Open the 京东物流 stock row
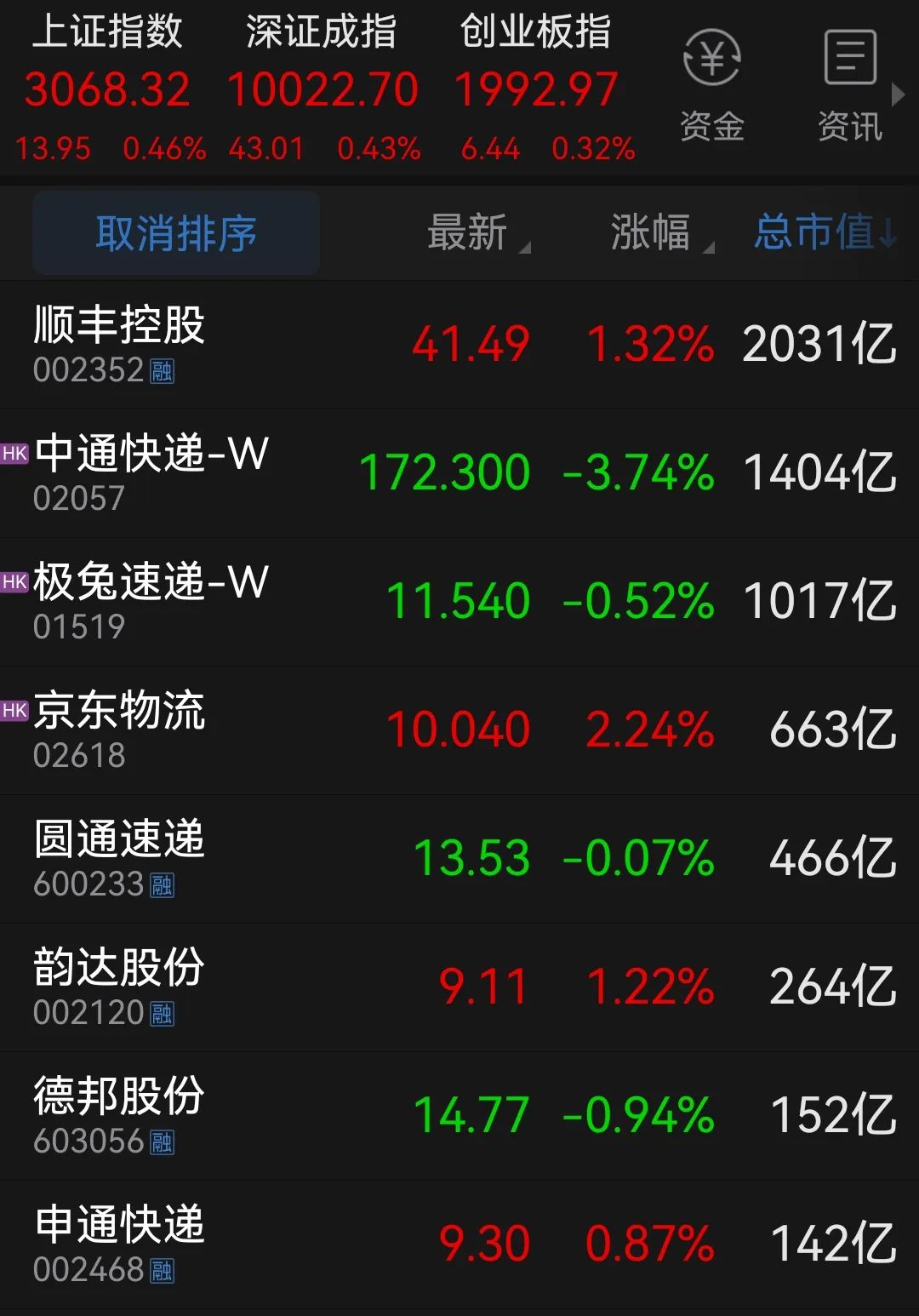919x1316 pixels. (x=459, y=730)
